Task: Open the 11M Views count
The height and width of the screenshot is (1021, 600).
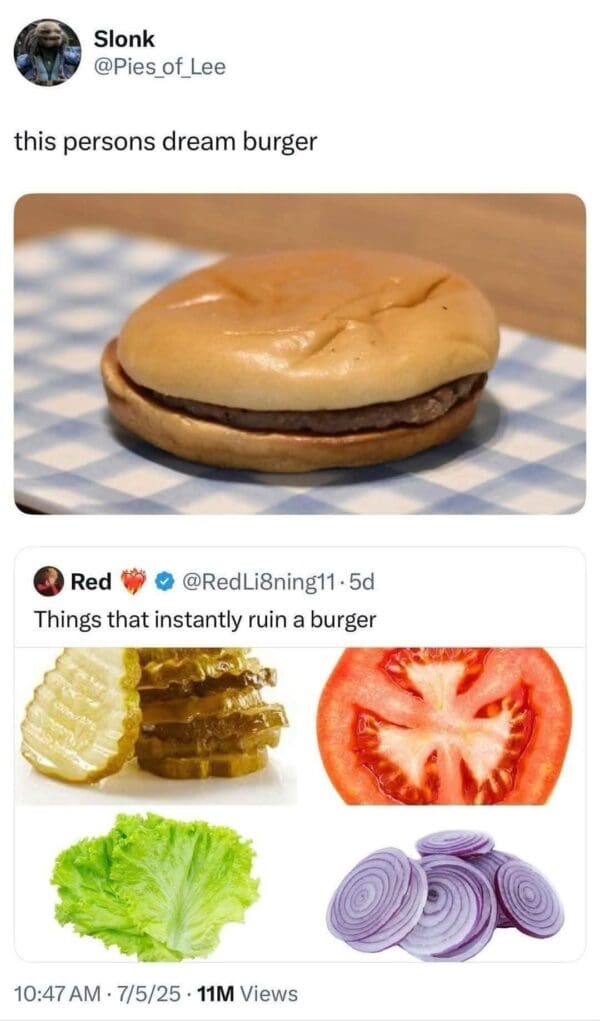Action: [247, 993]
